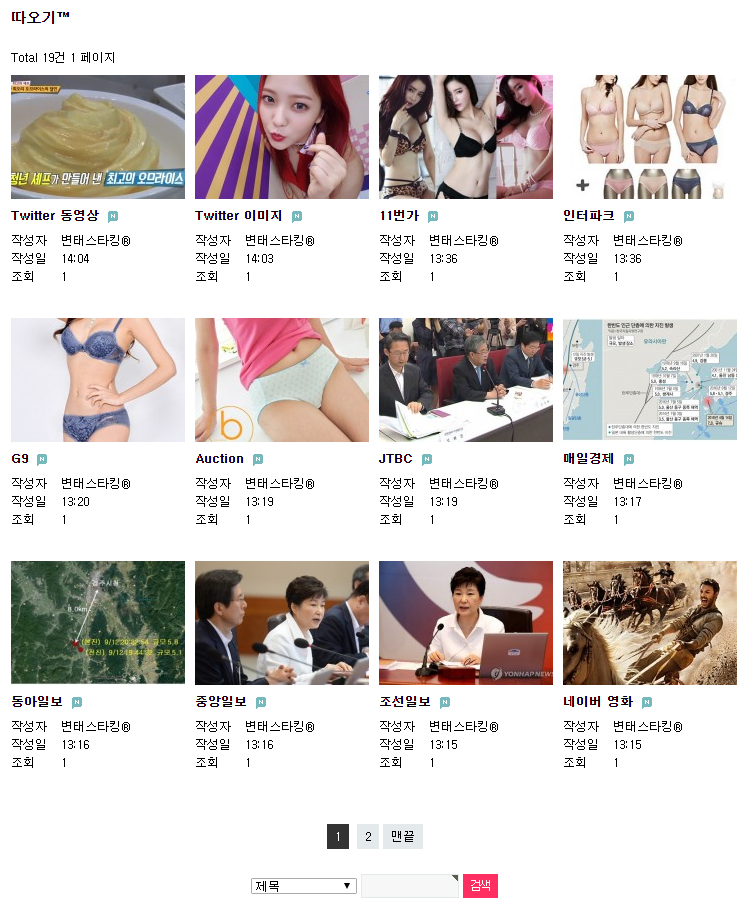Open the Twitter 이미지 post thumbnail
Screen dimensions: 752x909
[x=281, y=137]
